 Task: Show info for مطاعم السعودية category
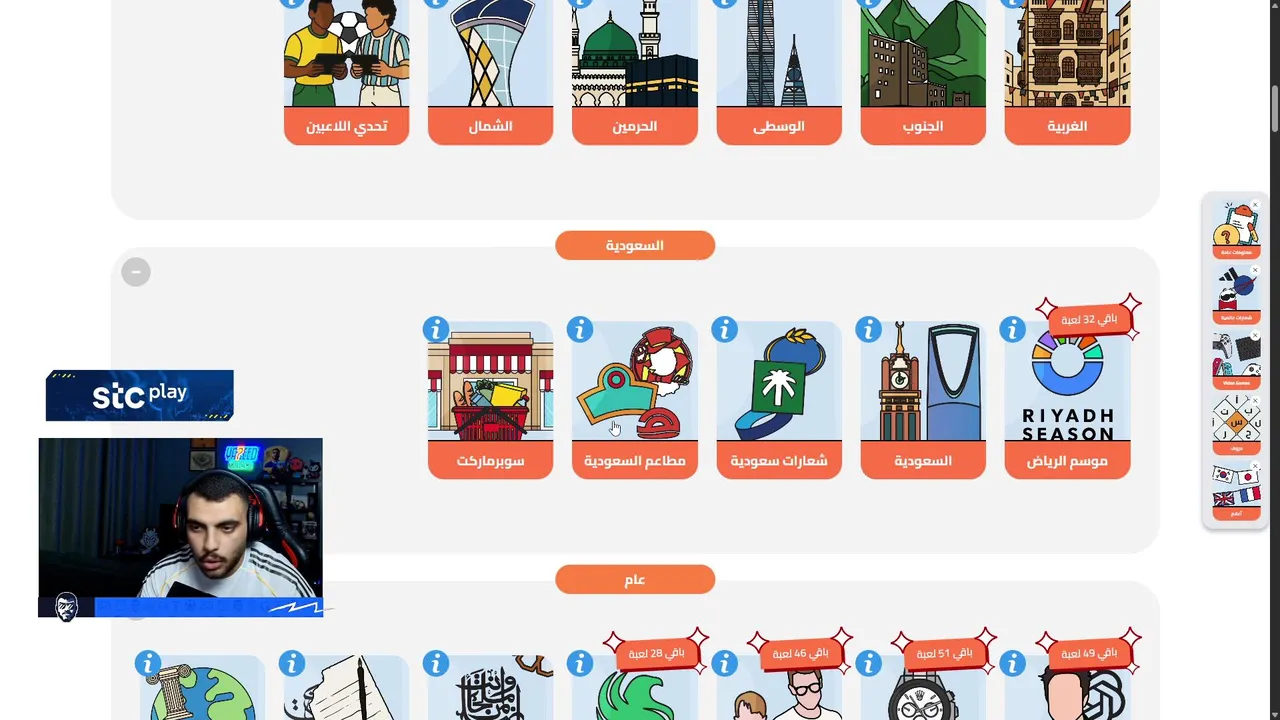click(x=580, y=329)
